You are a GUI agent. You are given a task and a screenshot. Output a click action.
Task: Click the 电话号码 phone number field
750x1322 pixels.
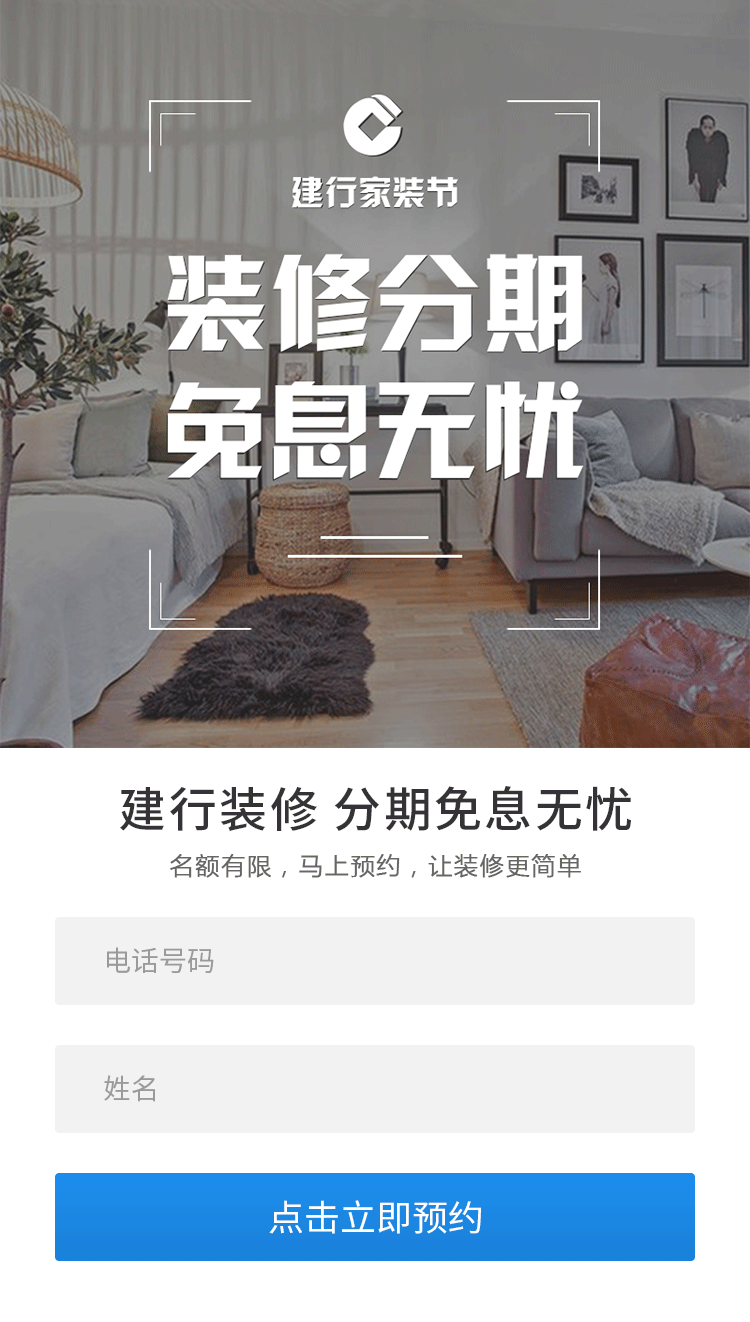pos(375,960)
